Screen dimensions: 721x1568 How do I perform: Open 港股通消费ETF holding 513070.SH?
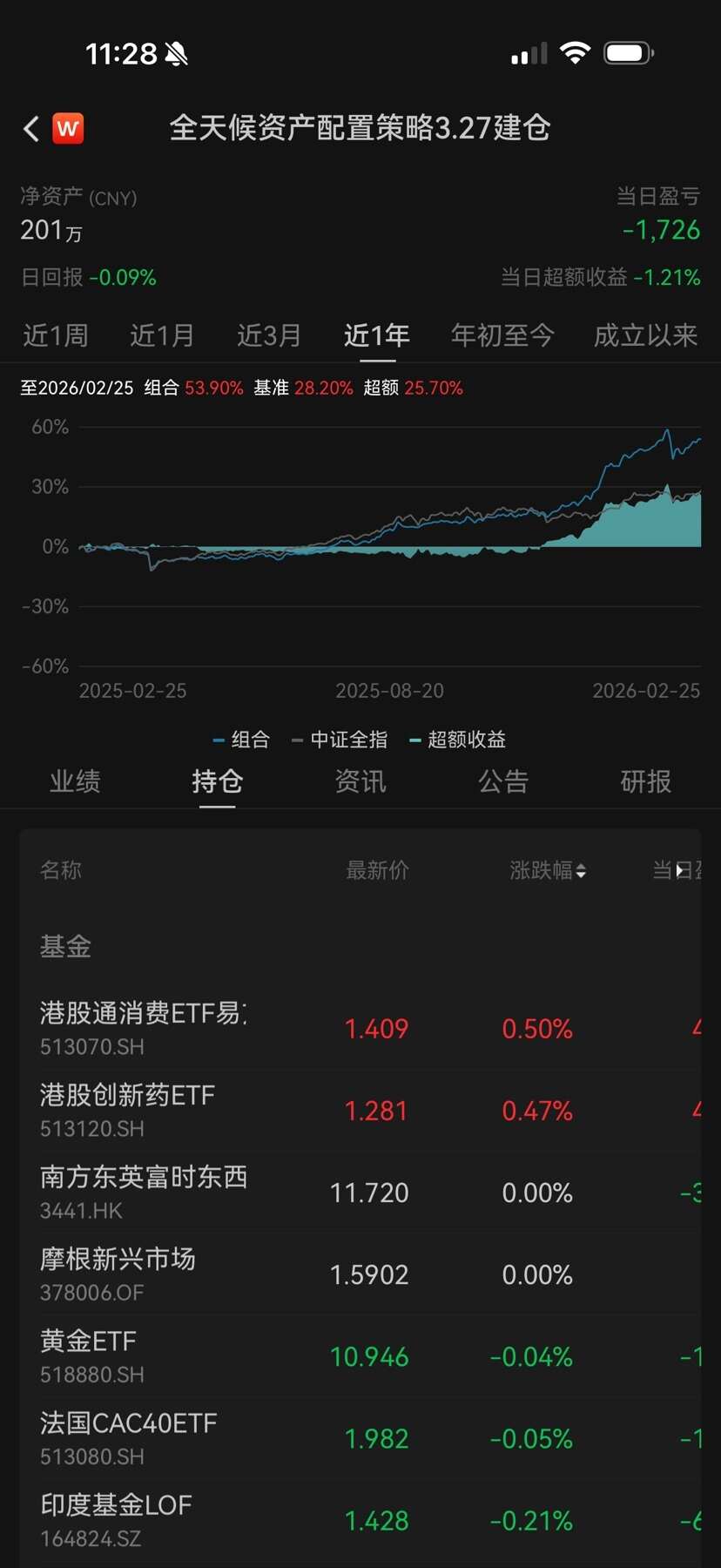[x=144, y=1028]
